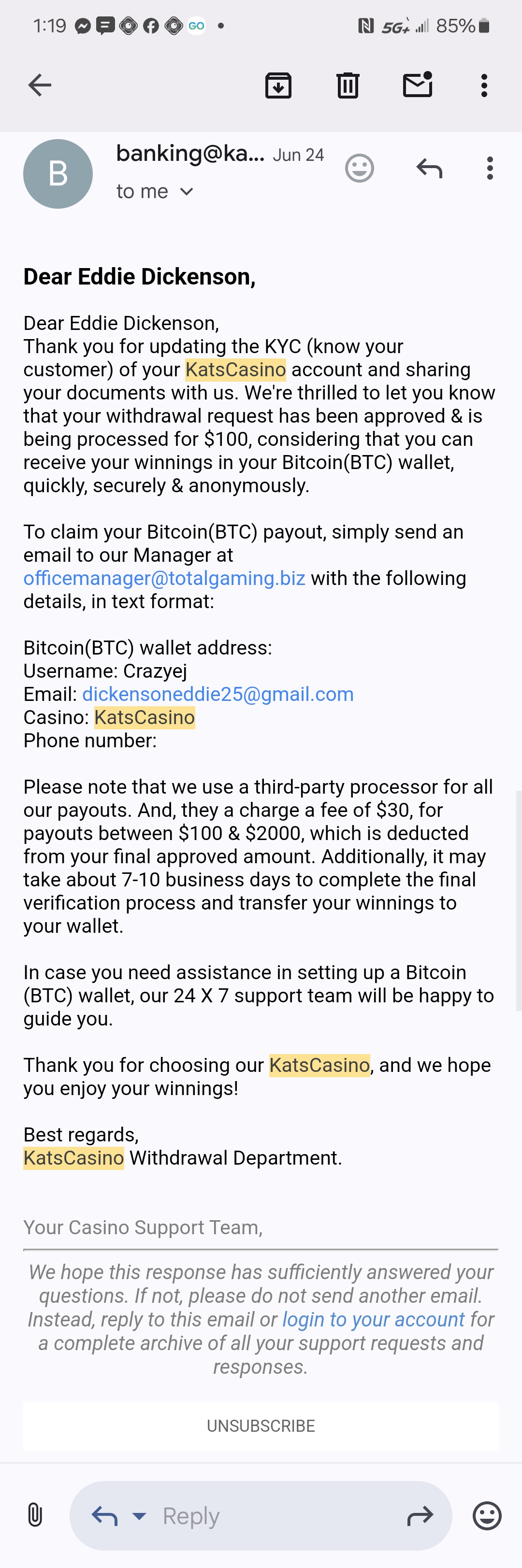Open officemanager@totalgaming.biz email link
The image size is (522, 1568).
(x=164, y=578)
